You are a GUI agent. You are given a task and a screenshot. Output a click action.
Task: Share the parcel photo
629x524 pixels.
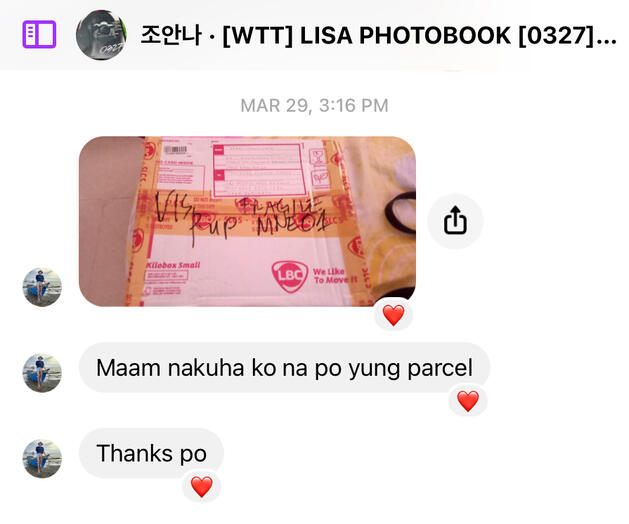click(455, 221)
